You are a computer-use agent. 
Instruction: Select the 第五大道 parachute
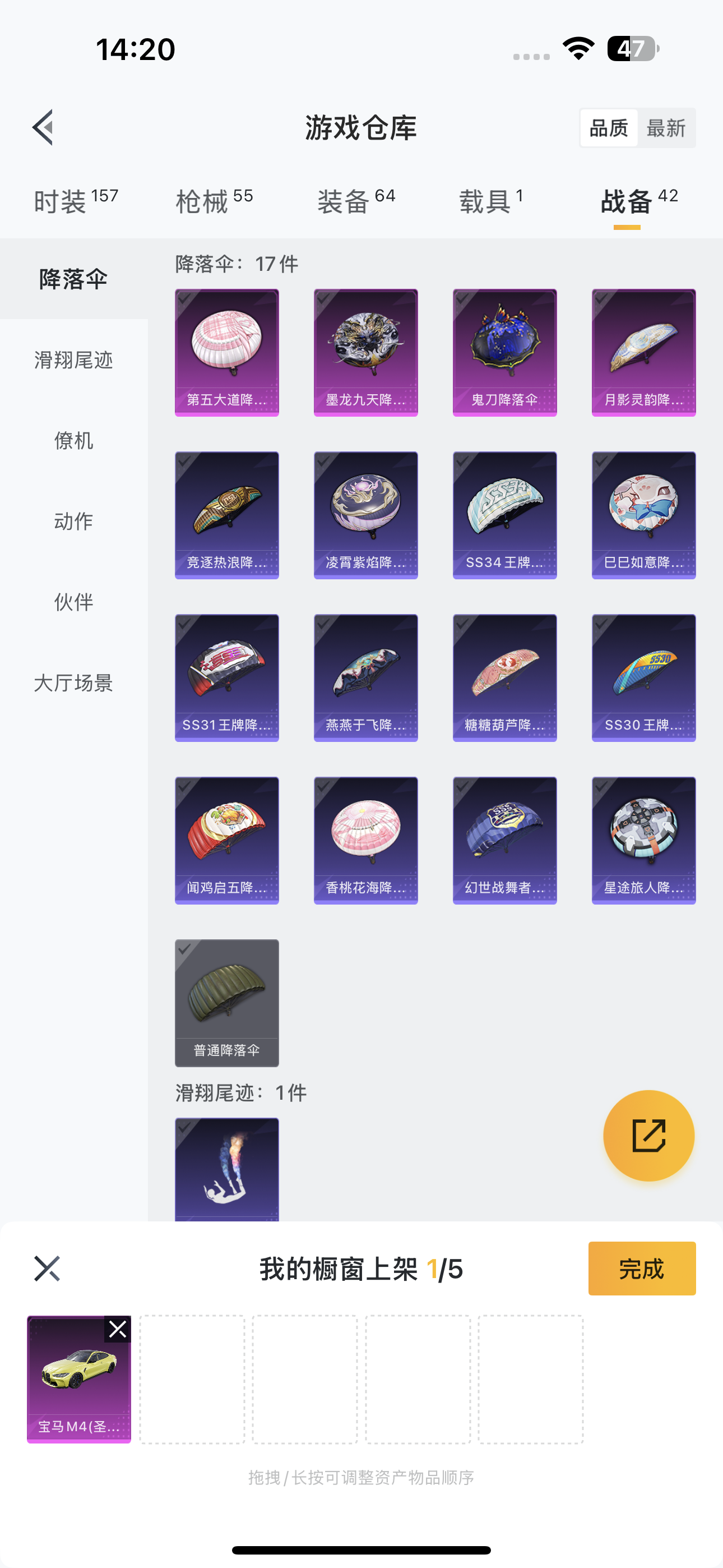click(x=227, y=352)
